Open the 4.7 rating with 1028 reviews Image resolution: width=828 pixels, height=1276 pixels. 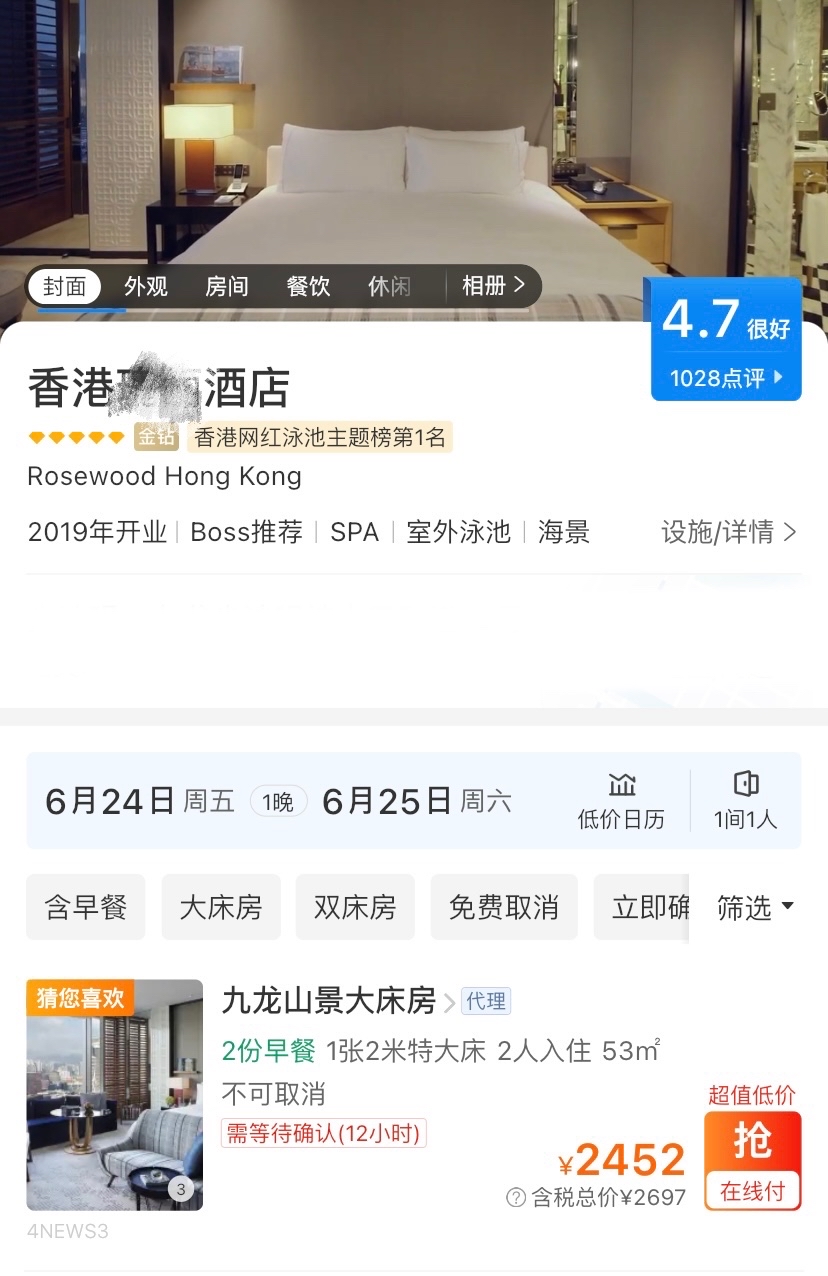[x=727, y=340]
